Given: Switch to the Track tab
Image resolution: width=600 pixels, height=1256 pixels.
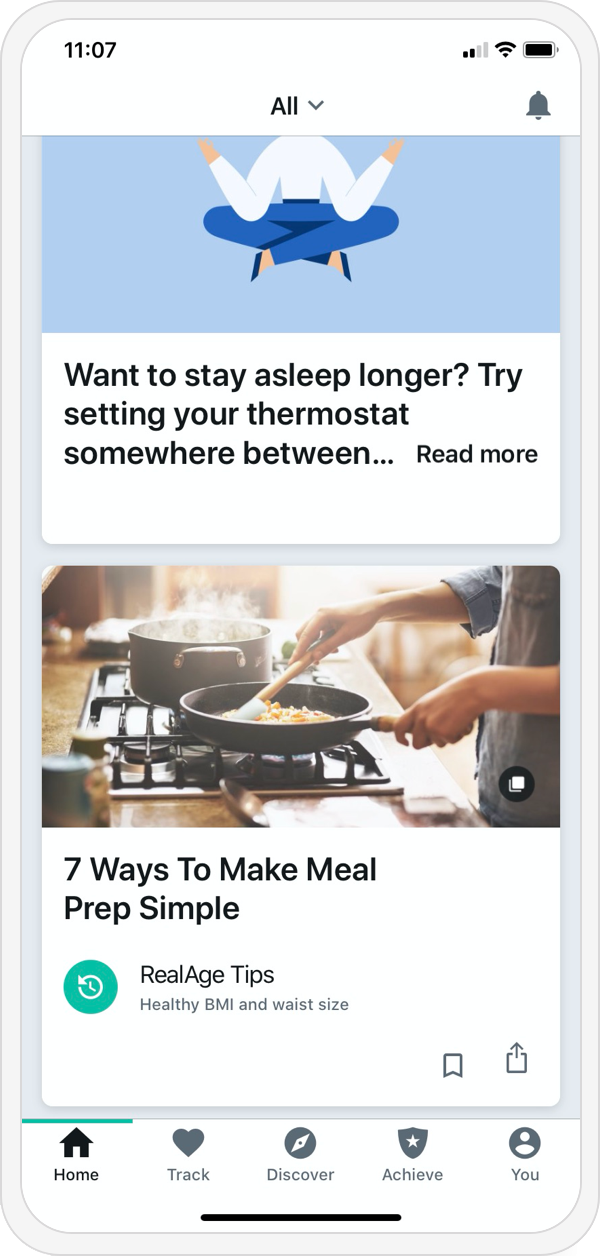Looking at the screenshot, I should [x=188, y=1155].
